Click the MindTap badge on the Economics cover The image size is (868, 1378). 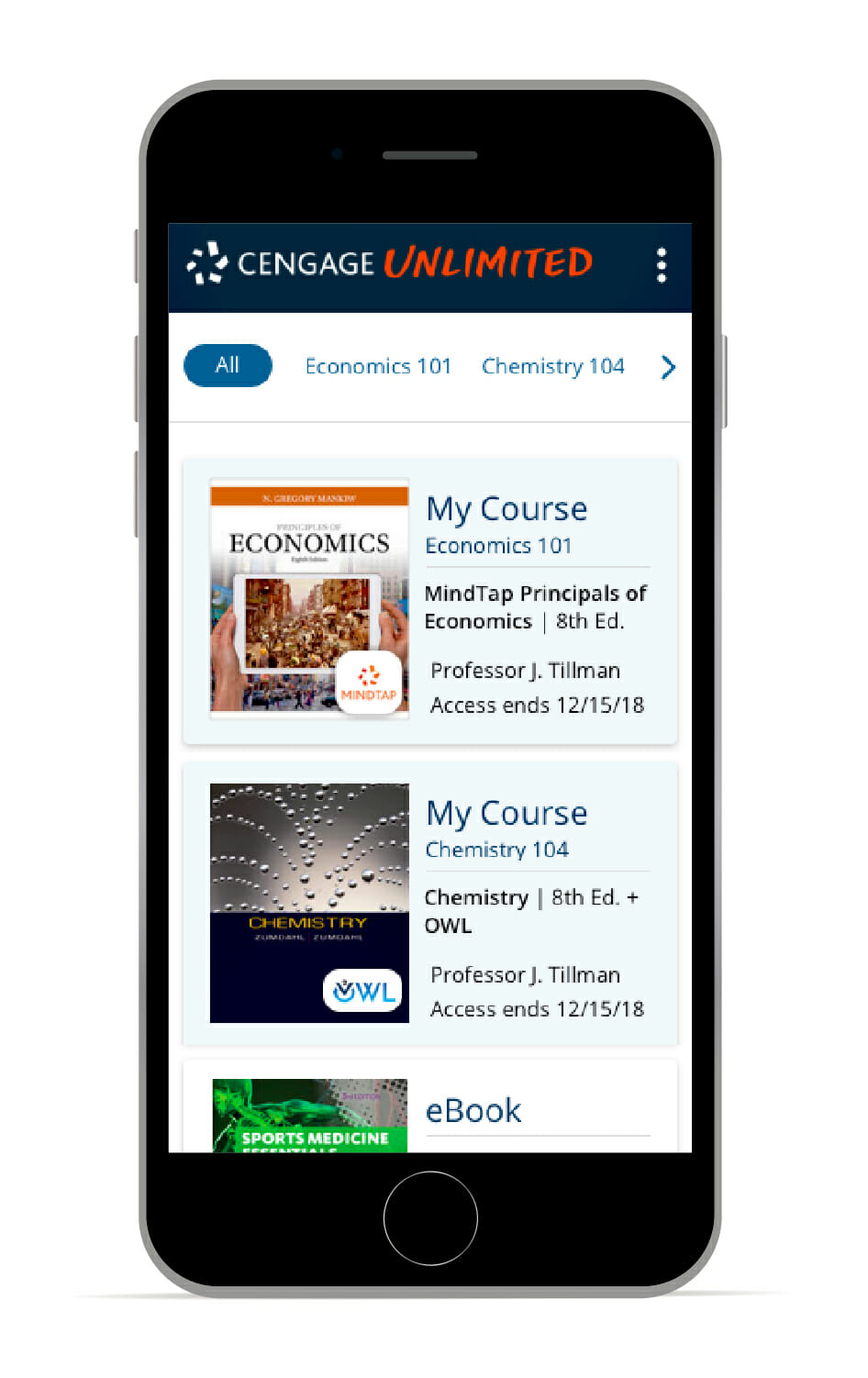(x=370, y=683)
